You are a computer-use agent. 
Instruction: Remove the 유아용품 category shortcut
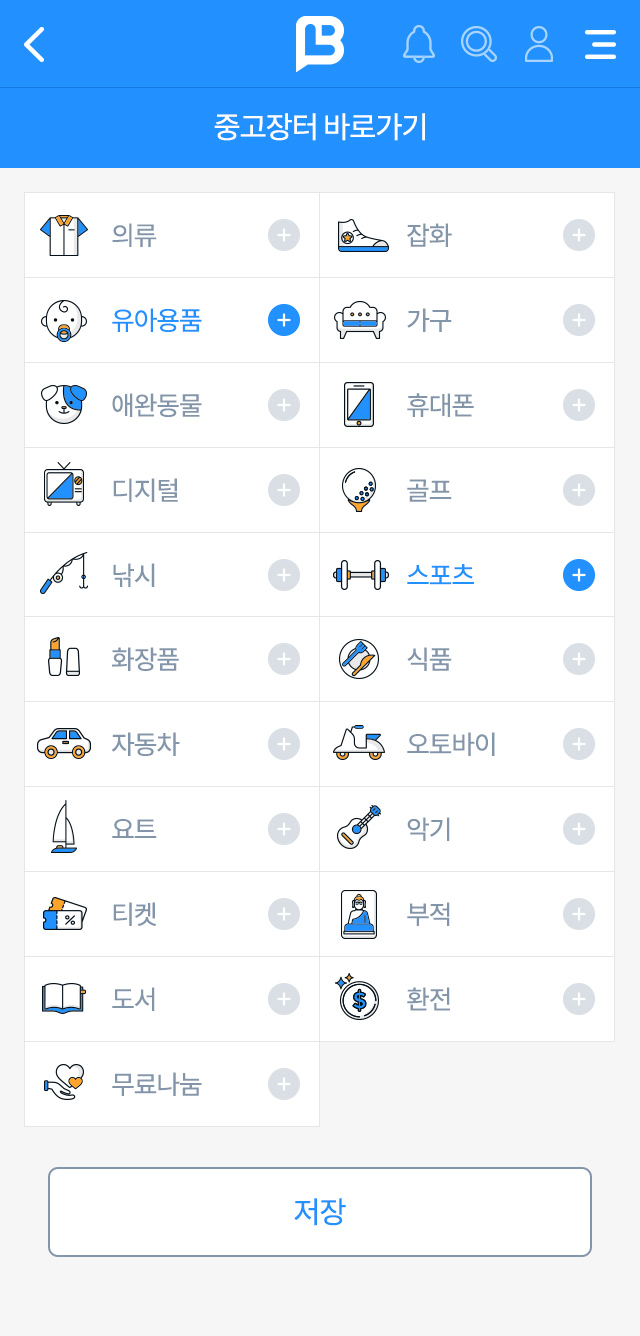coord(284,320)
